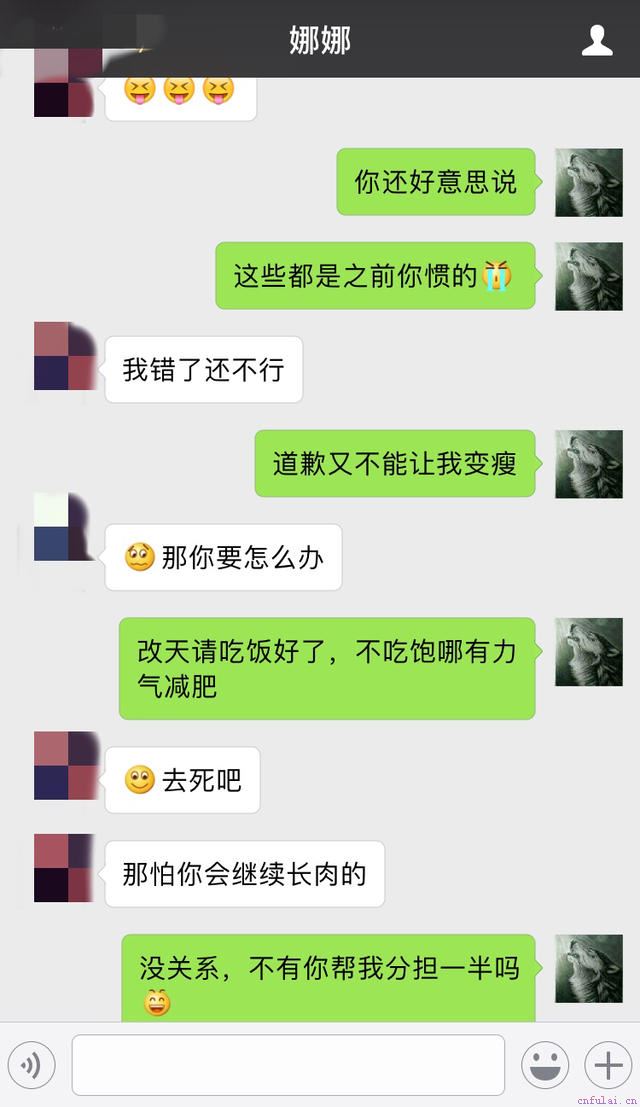The height and width of the screenshot is (1107, 640).
Task: Open Nana's chat info profile icon
Action: click(x=597, y=40)
